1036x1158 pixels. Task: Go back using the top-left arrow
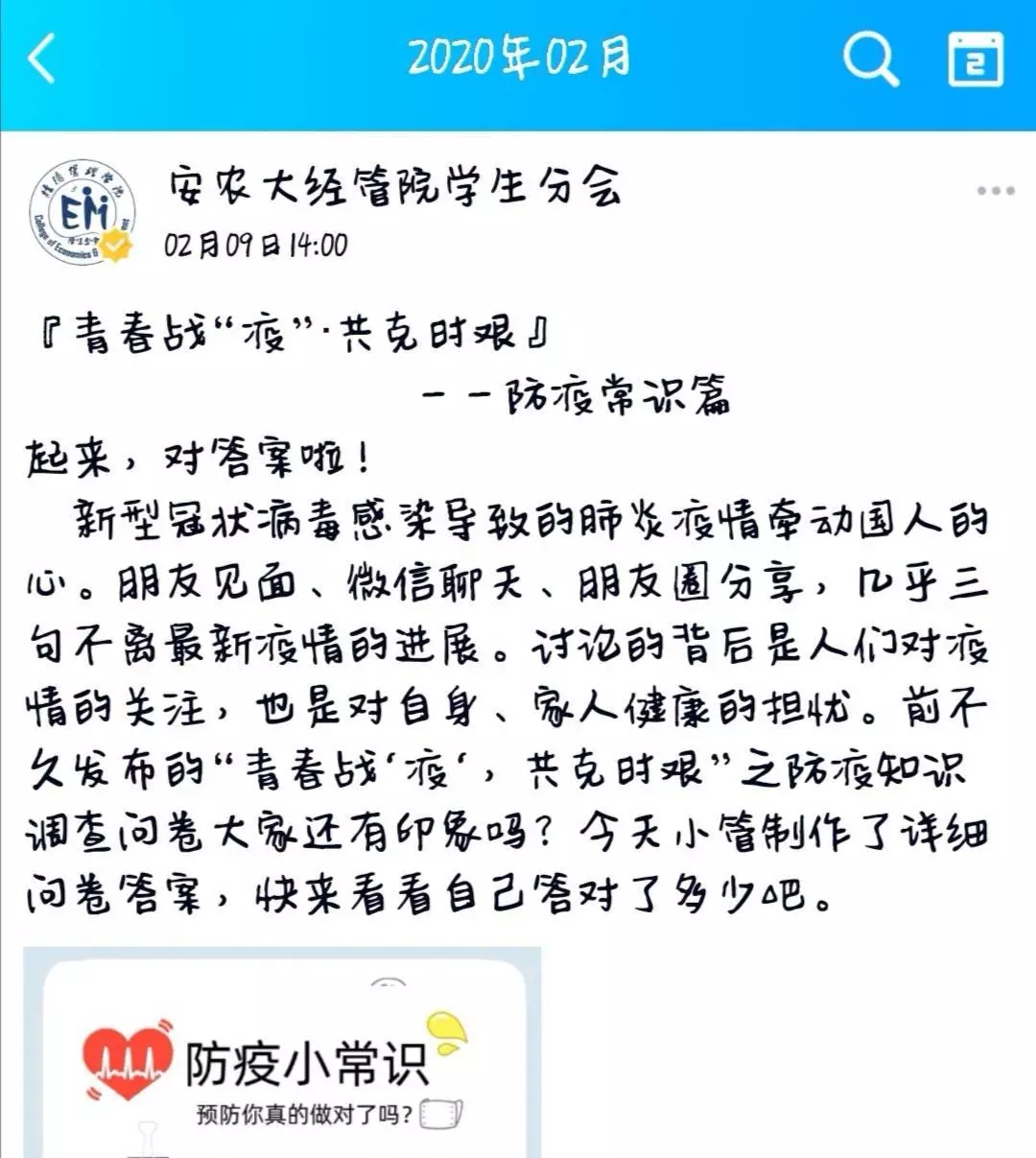pos(42,59)
